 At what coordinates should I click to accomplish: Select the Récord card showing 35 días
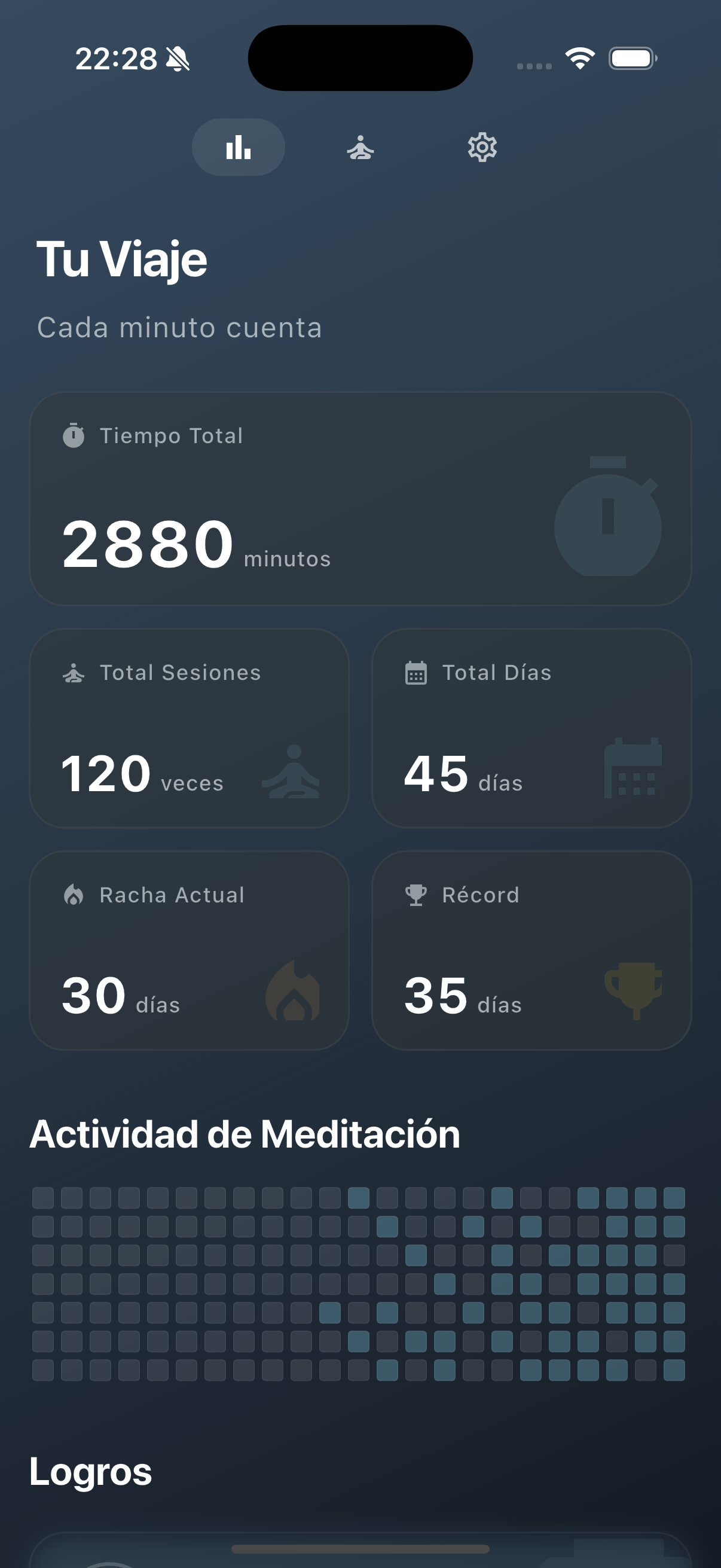[x=531, y=950]
